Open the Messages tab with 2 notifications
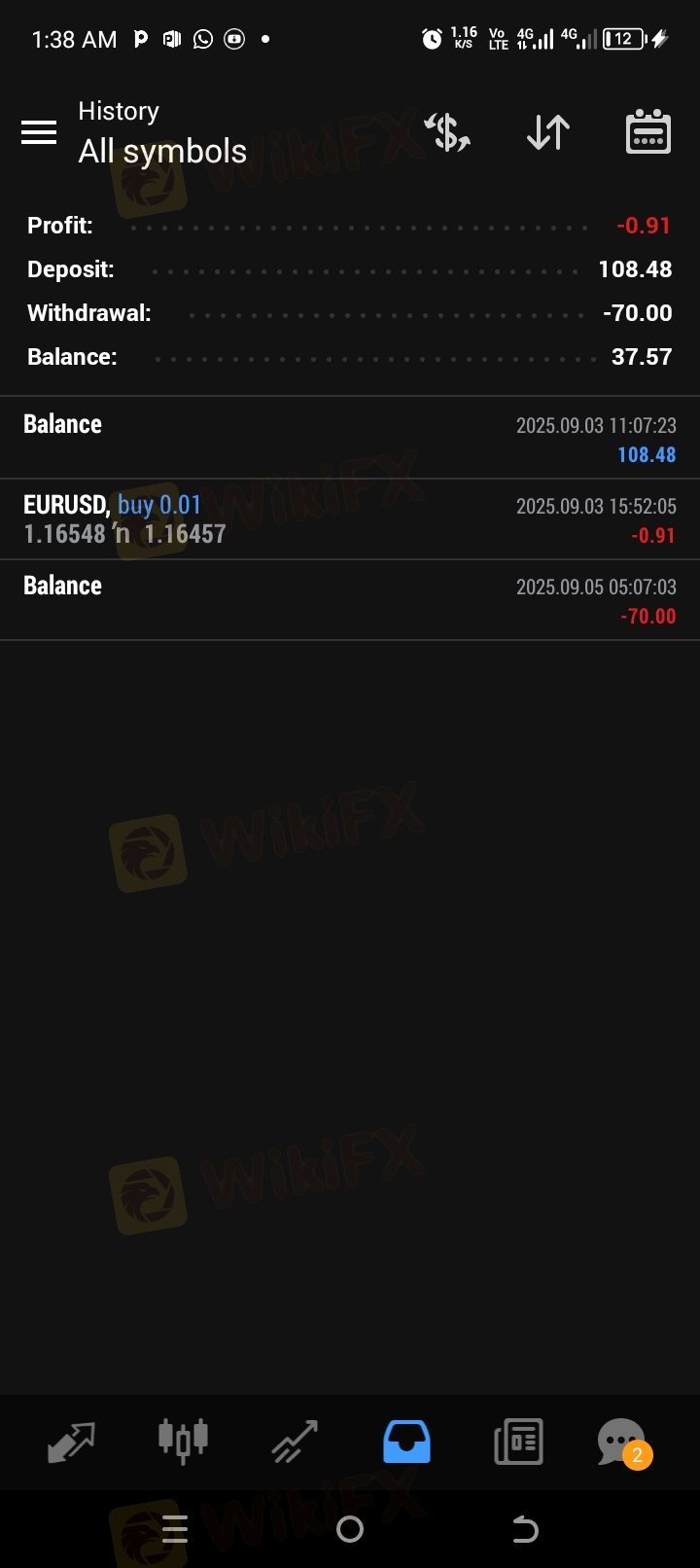Viewport: 700px width, 1568px height. click(x=624, y=1442)
